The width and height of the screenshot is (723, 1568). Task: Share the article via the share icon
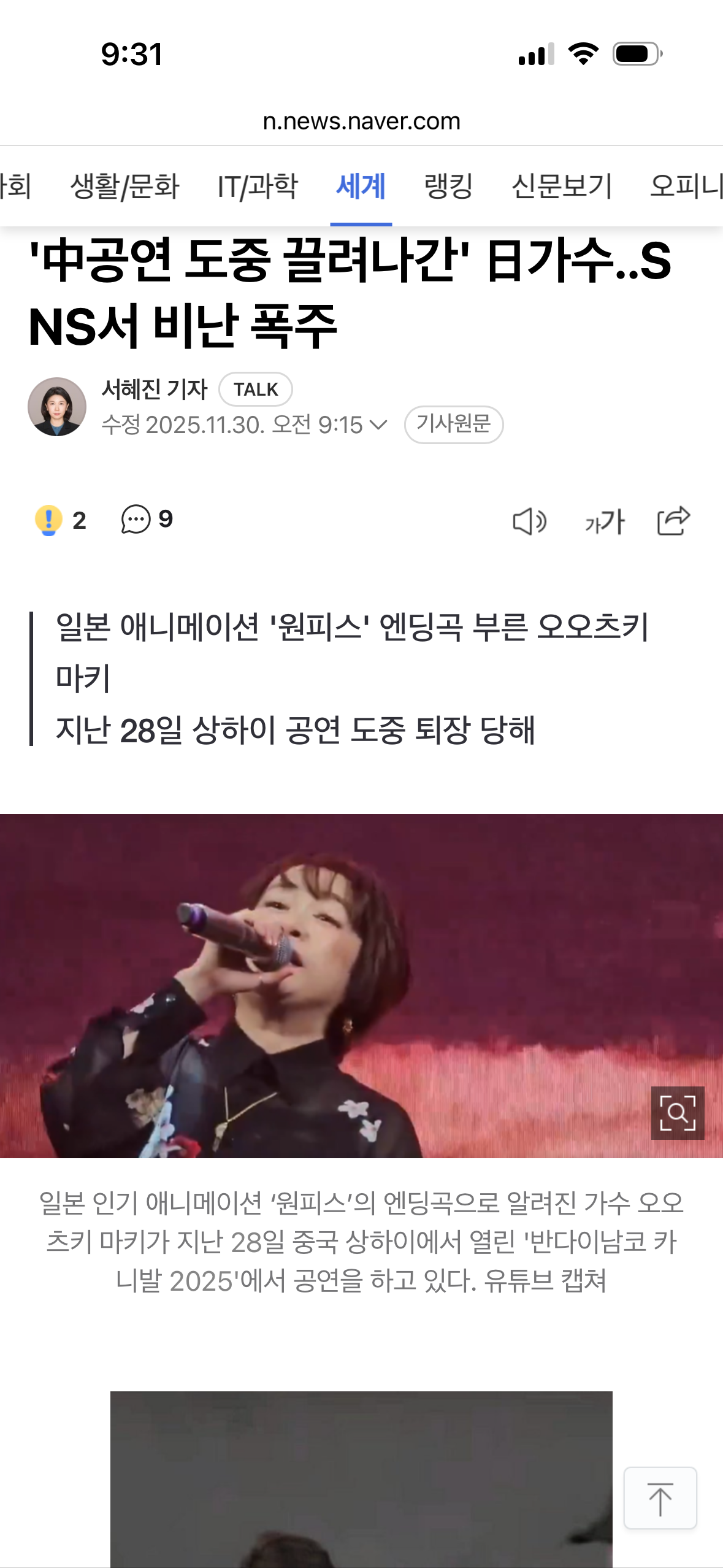point(673,519)
